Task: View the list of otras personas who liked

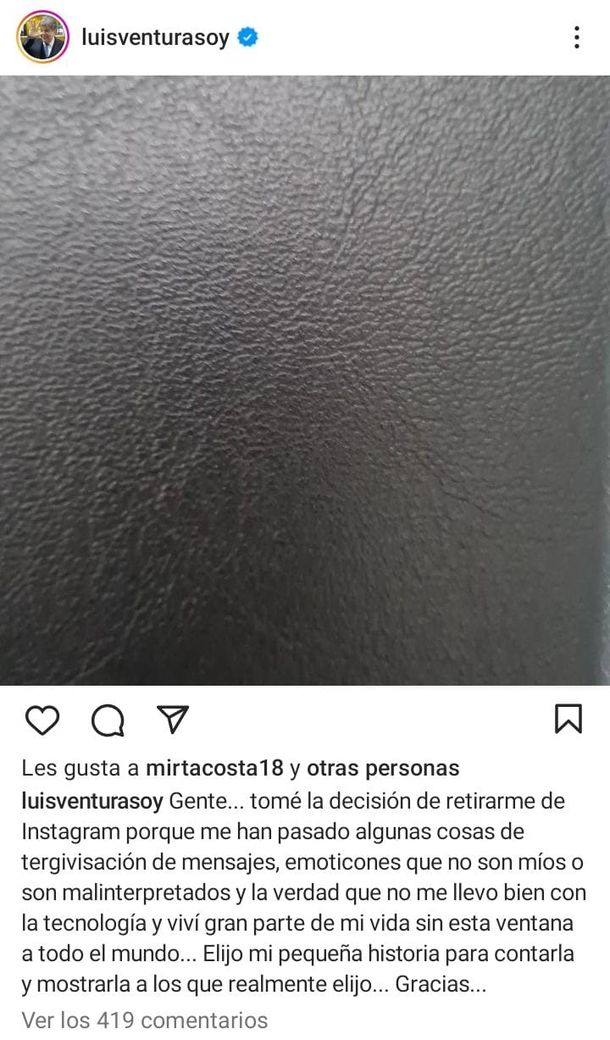Action: click(382, 768)
